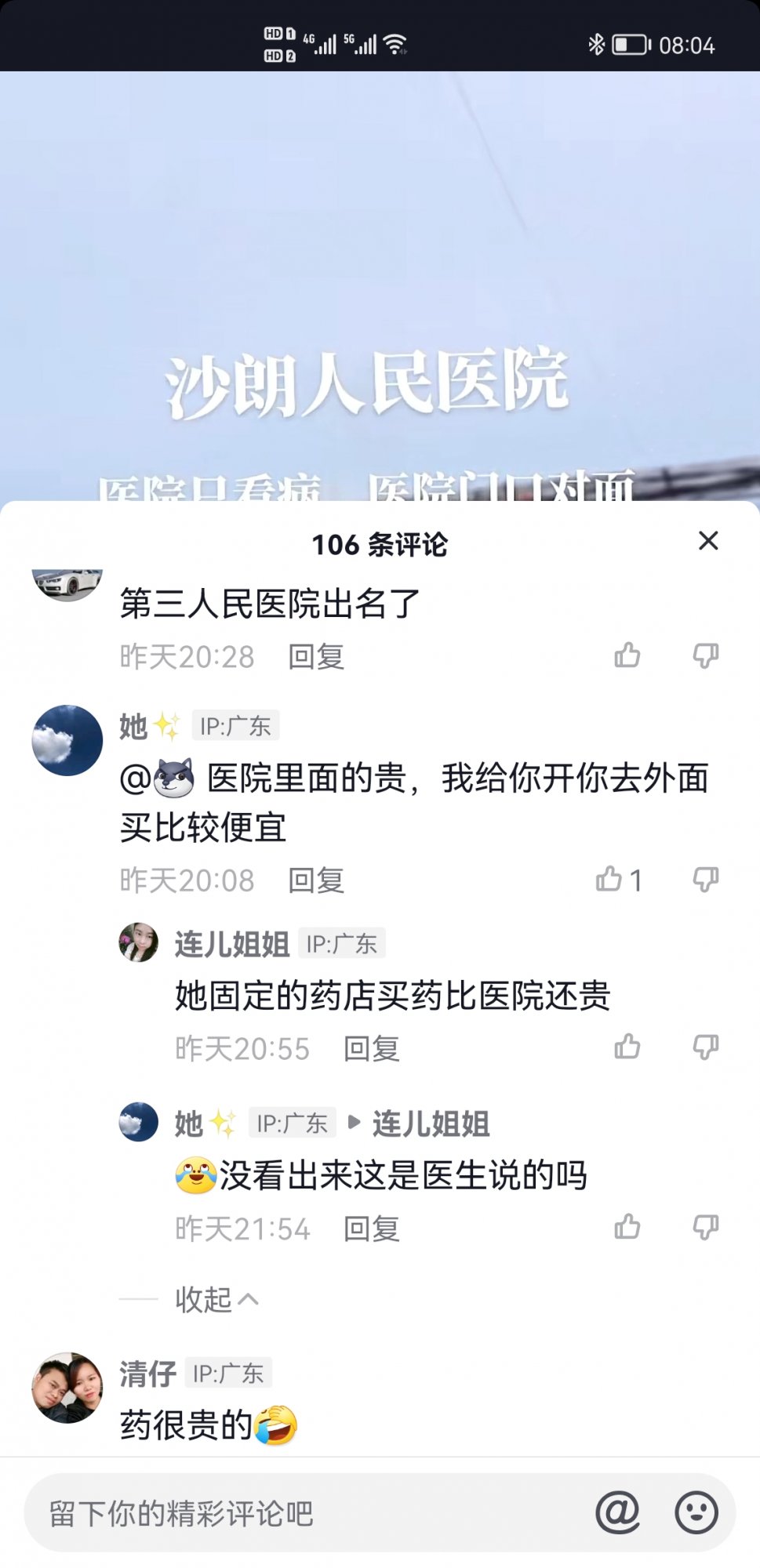The height and width of the screenshot is (1568, 760).
Task: Reply to the comment '第三人民医院出名了'
Action: pos(316,657)
